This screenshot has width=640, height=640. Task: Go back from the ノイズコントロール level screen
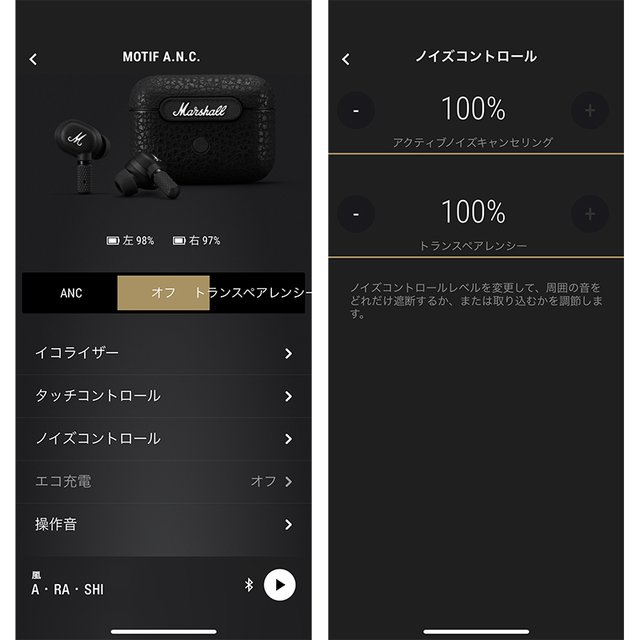pyautogui.click(x=346, y=59)
